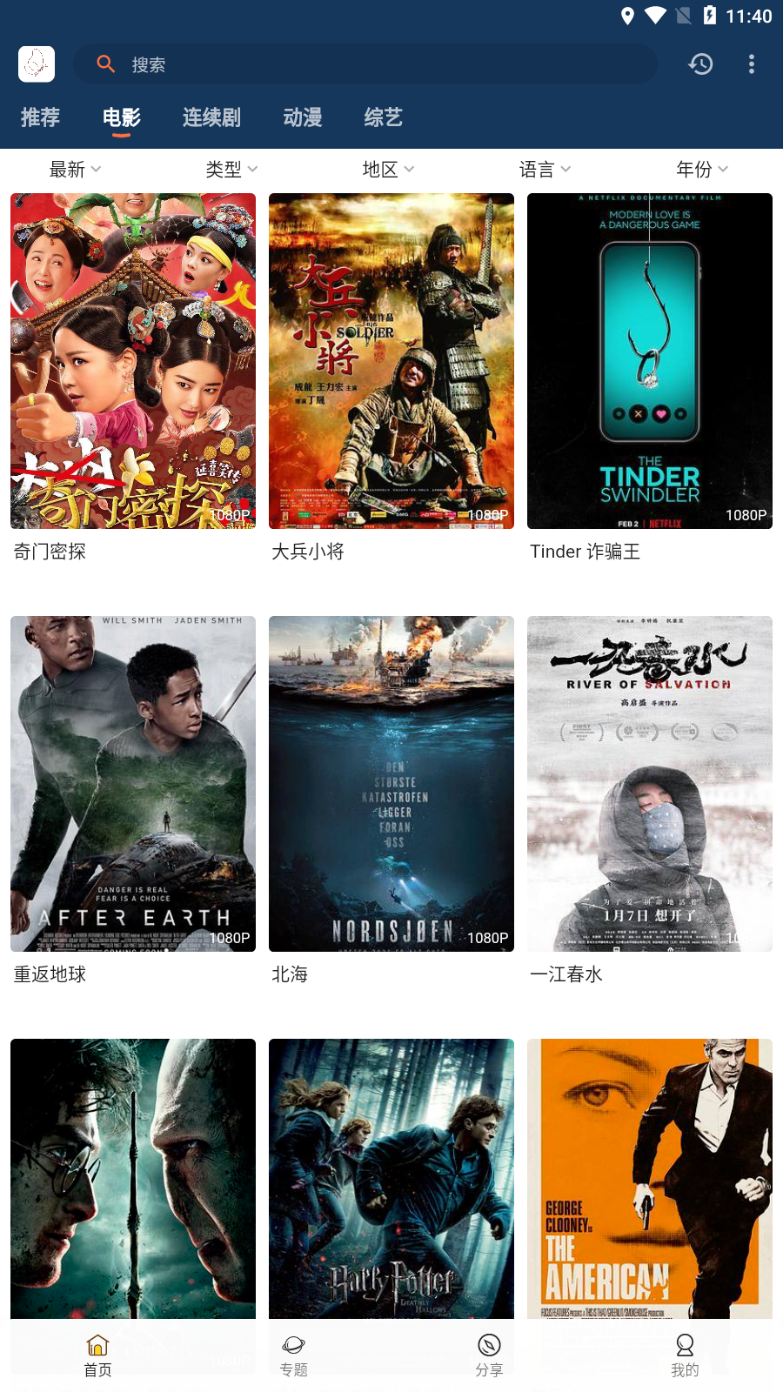783x1392 pixels.
Task: Tap the search magnifier icon
Action: 106,63
